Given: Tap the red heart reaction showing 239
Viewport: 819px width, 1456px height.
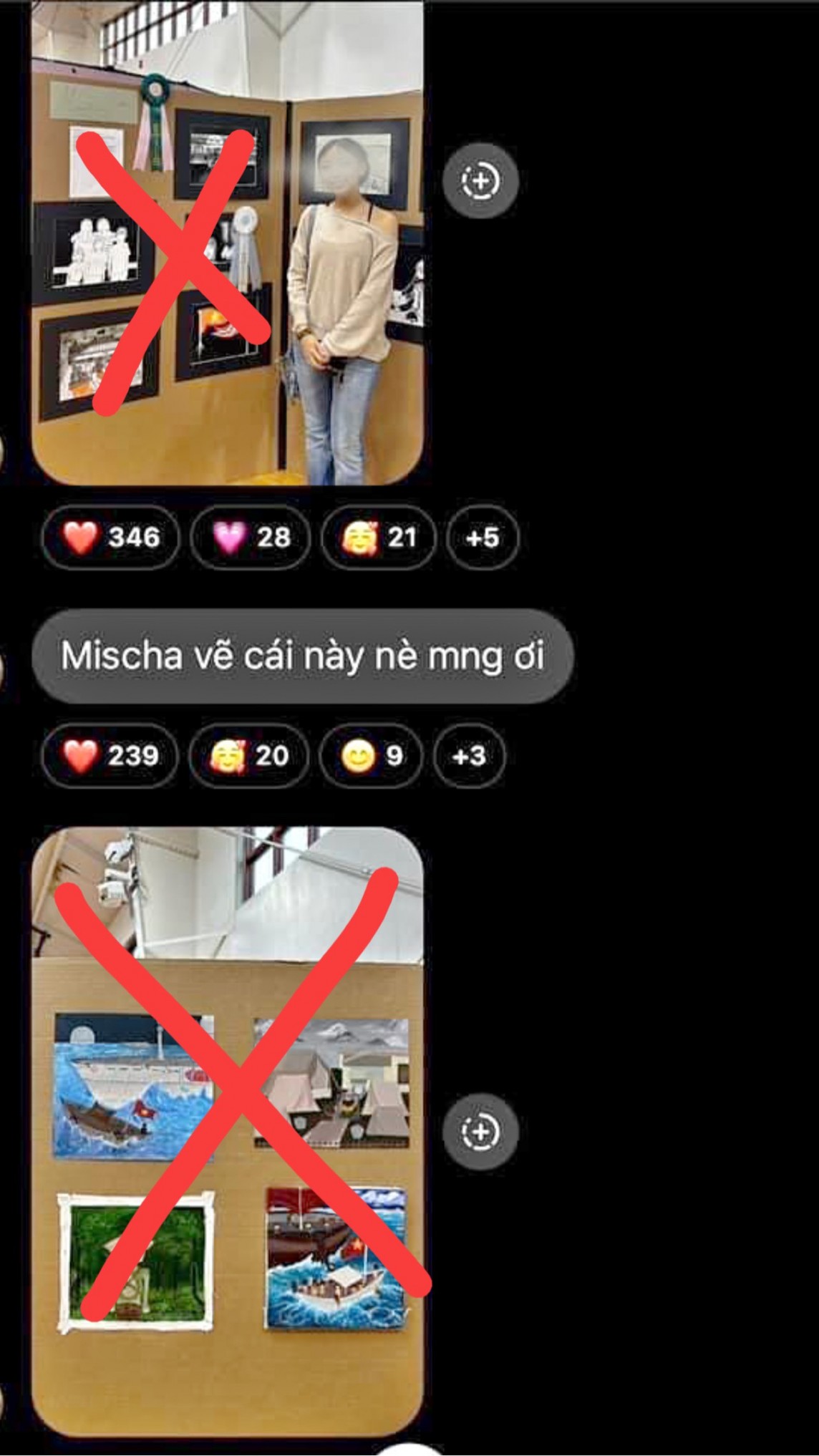Looking at the screenshot, I should tap(110, 755).
